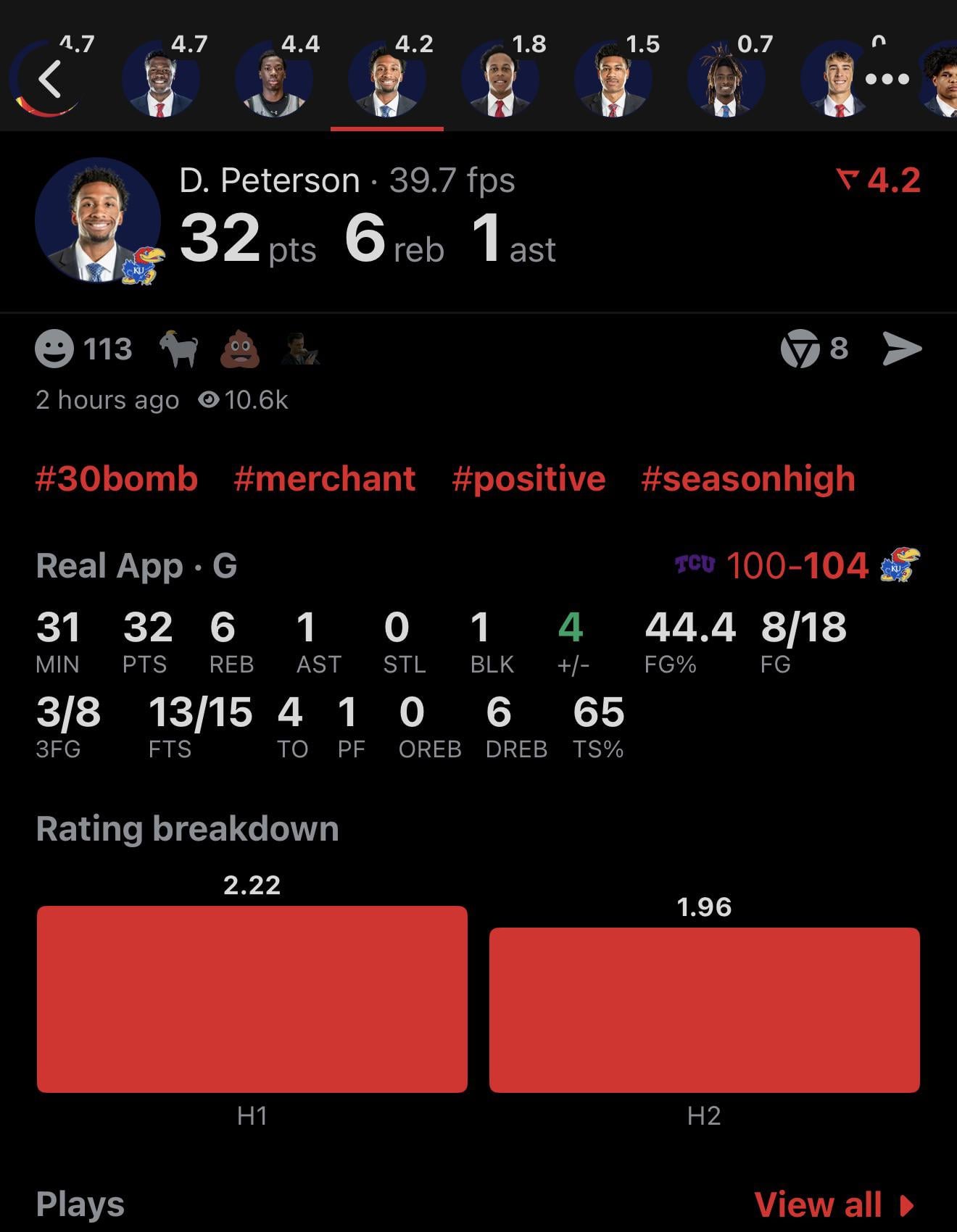Open the #positive hashtag
Viewport: 957px width, 1232px height.
528,479
